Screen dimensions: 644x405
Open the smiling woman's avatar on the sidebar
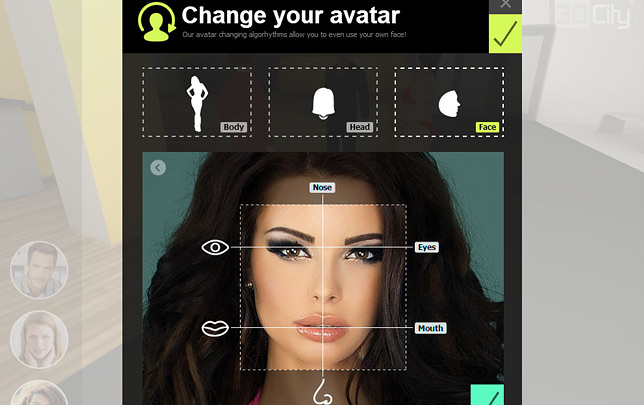click(x=39, y=339)
